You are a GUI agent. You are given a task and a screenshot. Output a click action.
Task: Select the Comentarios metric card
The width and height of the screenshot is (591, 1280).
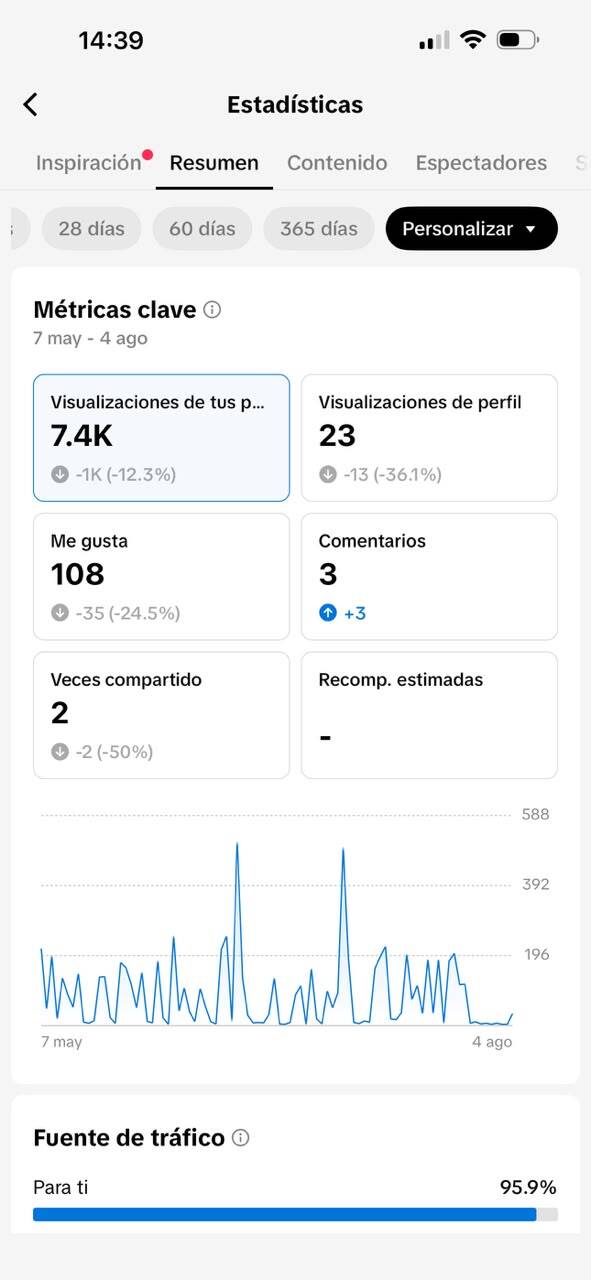pyautogui.click(x=429, y=577)
